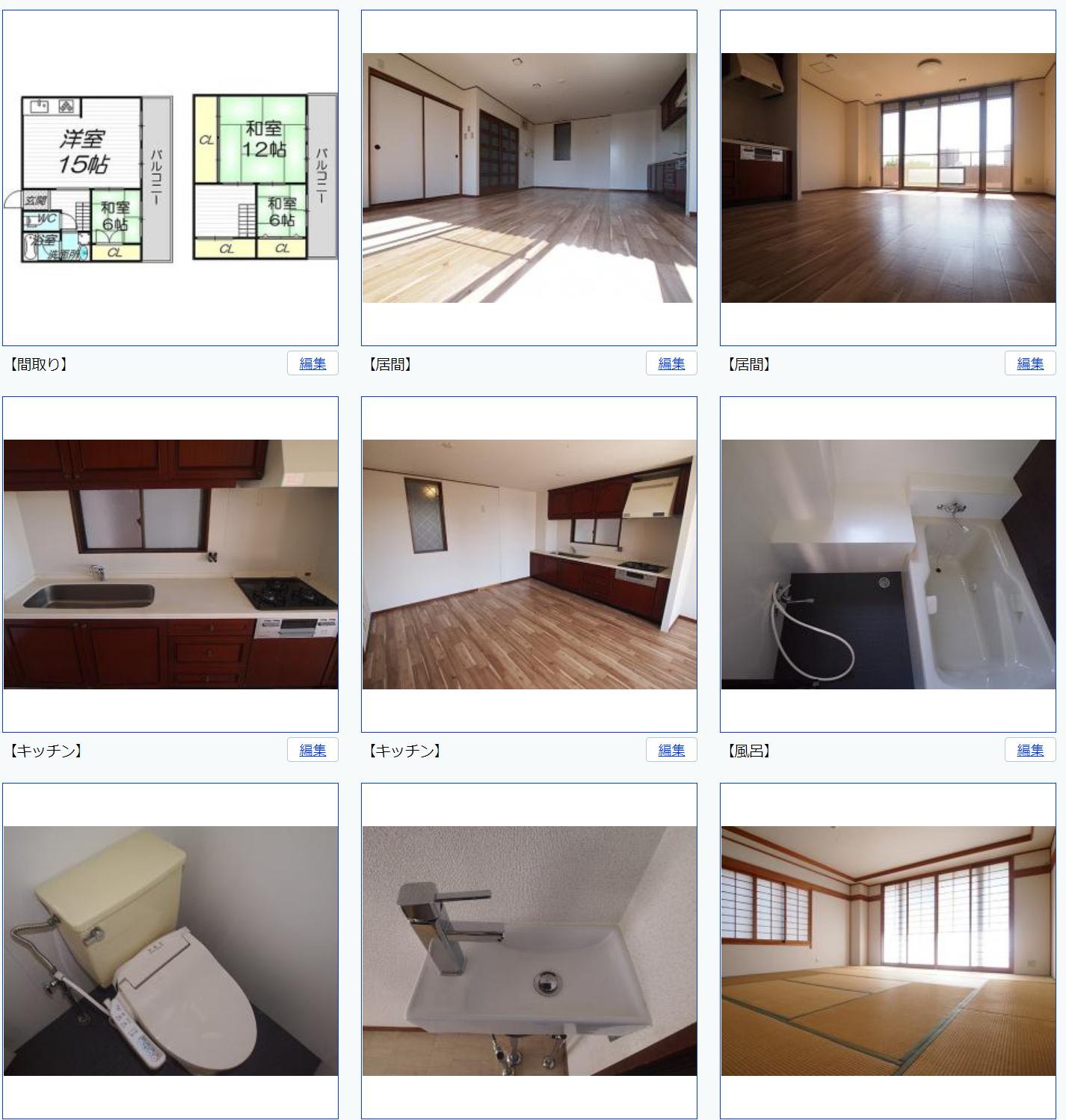Open the 風呂 bathtub photo
Image resolution: width=1066 pixels, height=1120 pixels.
pos(887,564)
